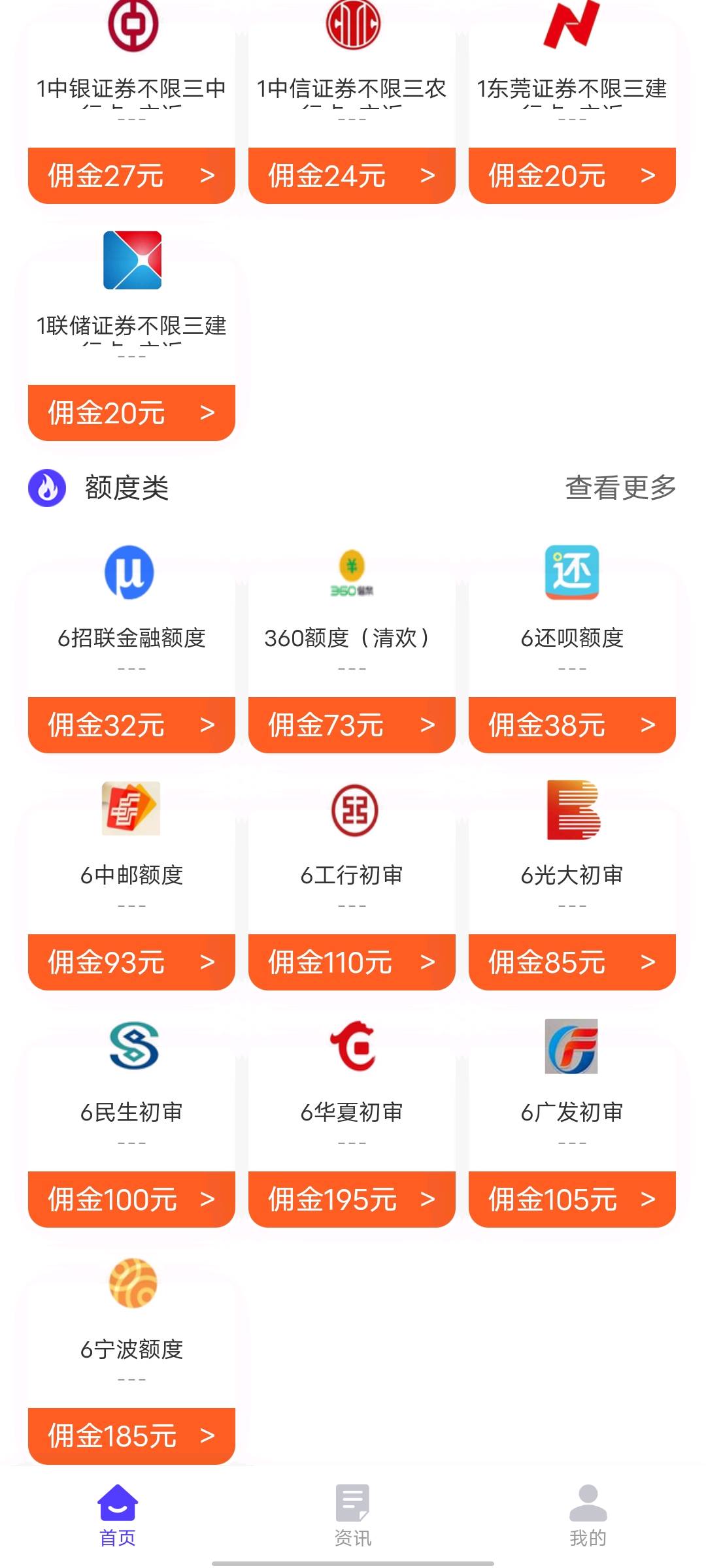Open the 6还呗额度 card
Image resolution: width=706 pixels, height=1568 pixels.
click(572, 648)
